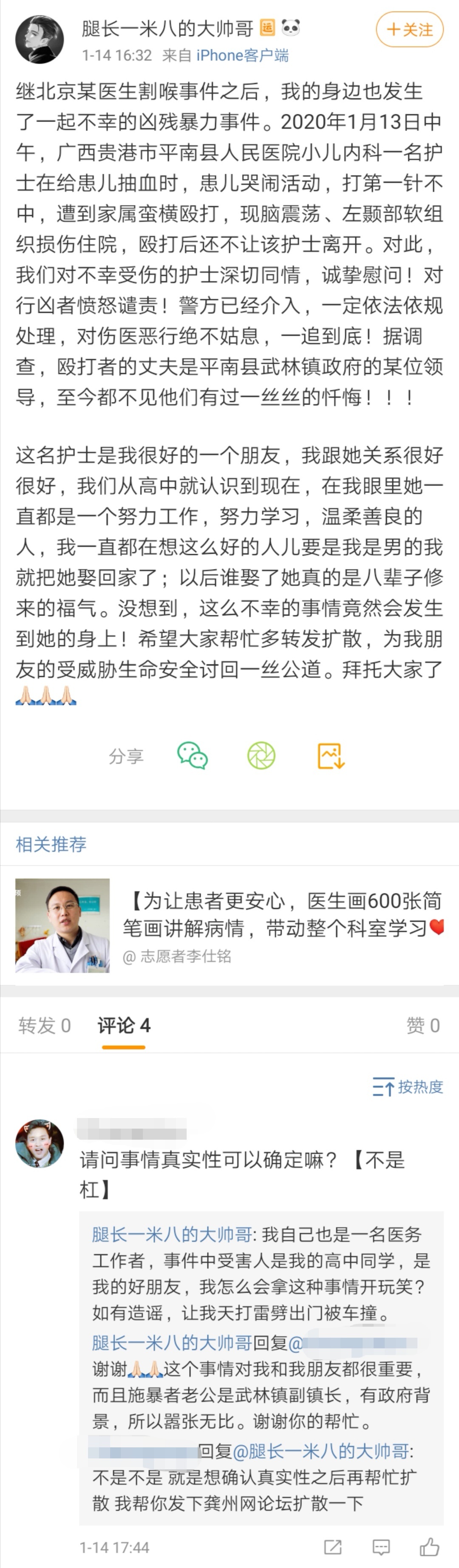Follow the author with the 关注 button
This screenshot has height=1568, width=459.
410,30
